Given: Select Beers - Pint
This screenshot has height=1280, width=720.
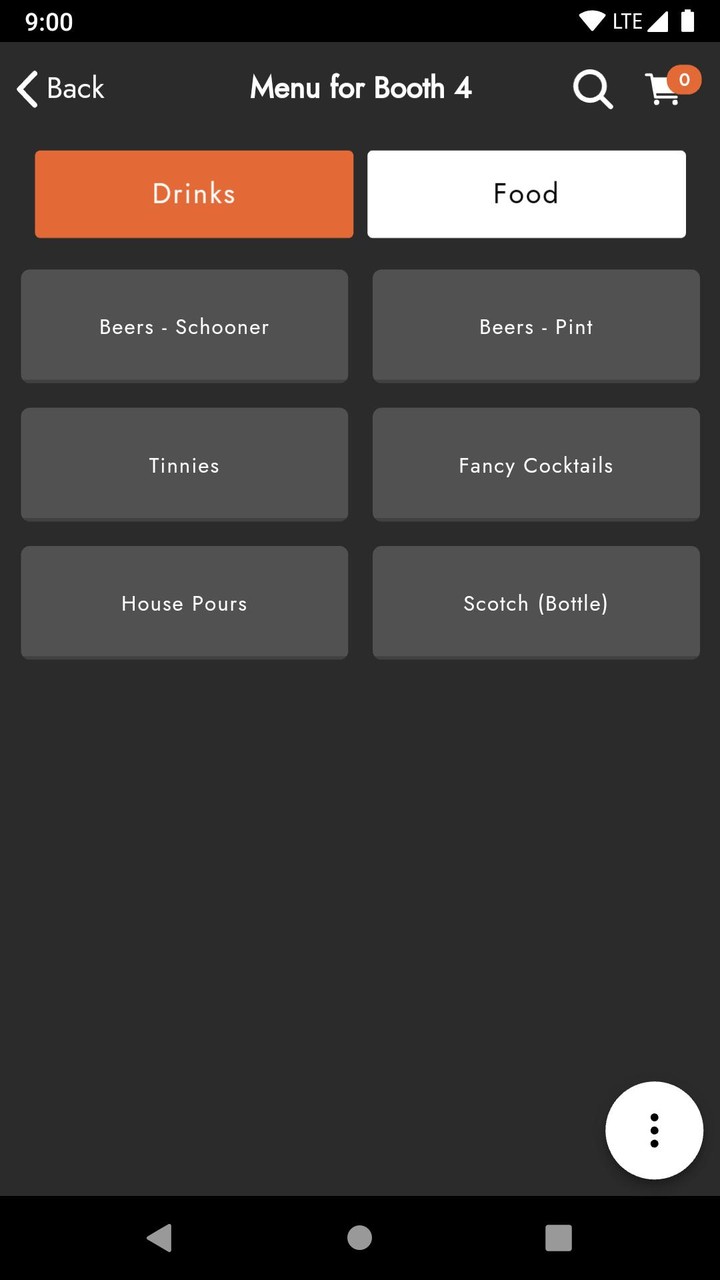Looking at the screenshot, I should pos(536,326).
